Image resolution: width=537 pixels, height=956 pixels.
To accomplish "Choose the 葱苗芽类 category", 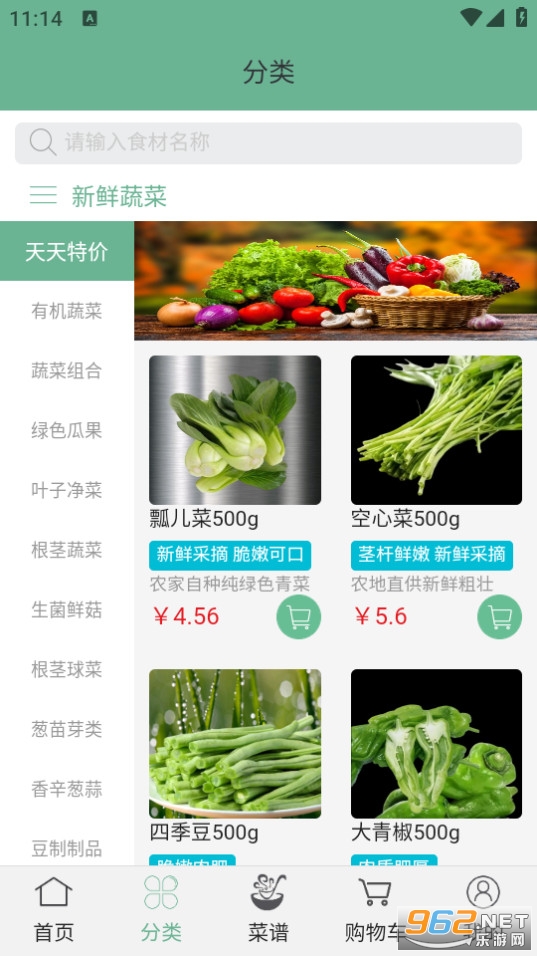I will pos(67,729).
